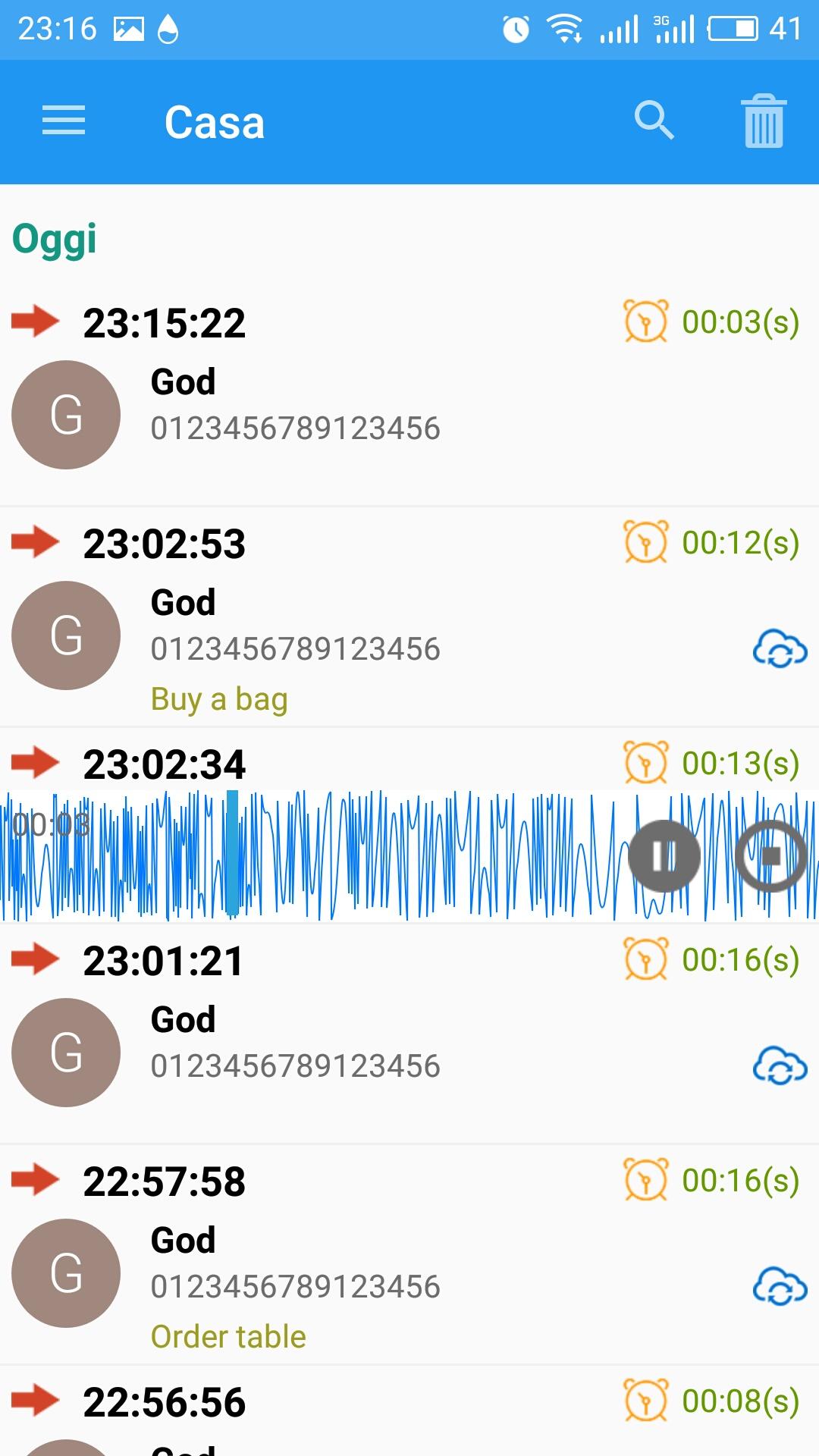819x1456 pixels.
Task: Tap the trash delete icon
Action: pos(764,121)
